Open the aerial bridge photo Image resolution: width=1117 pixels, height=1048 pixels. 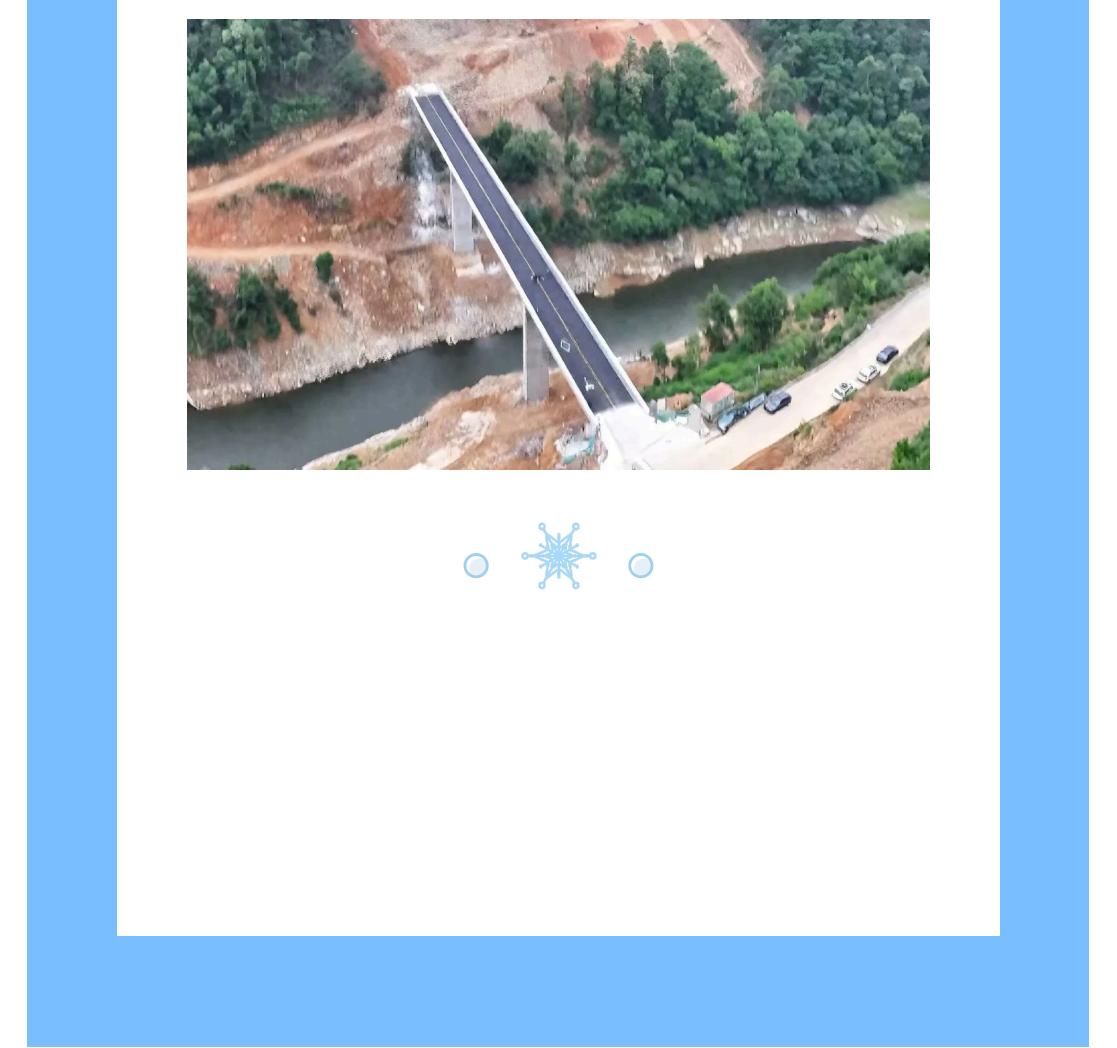pos(558,244)
